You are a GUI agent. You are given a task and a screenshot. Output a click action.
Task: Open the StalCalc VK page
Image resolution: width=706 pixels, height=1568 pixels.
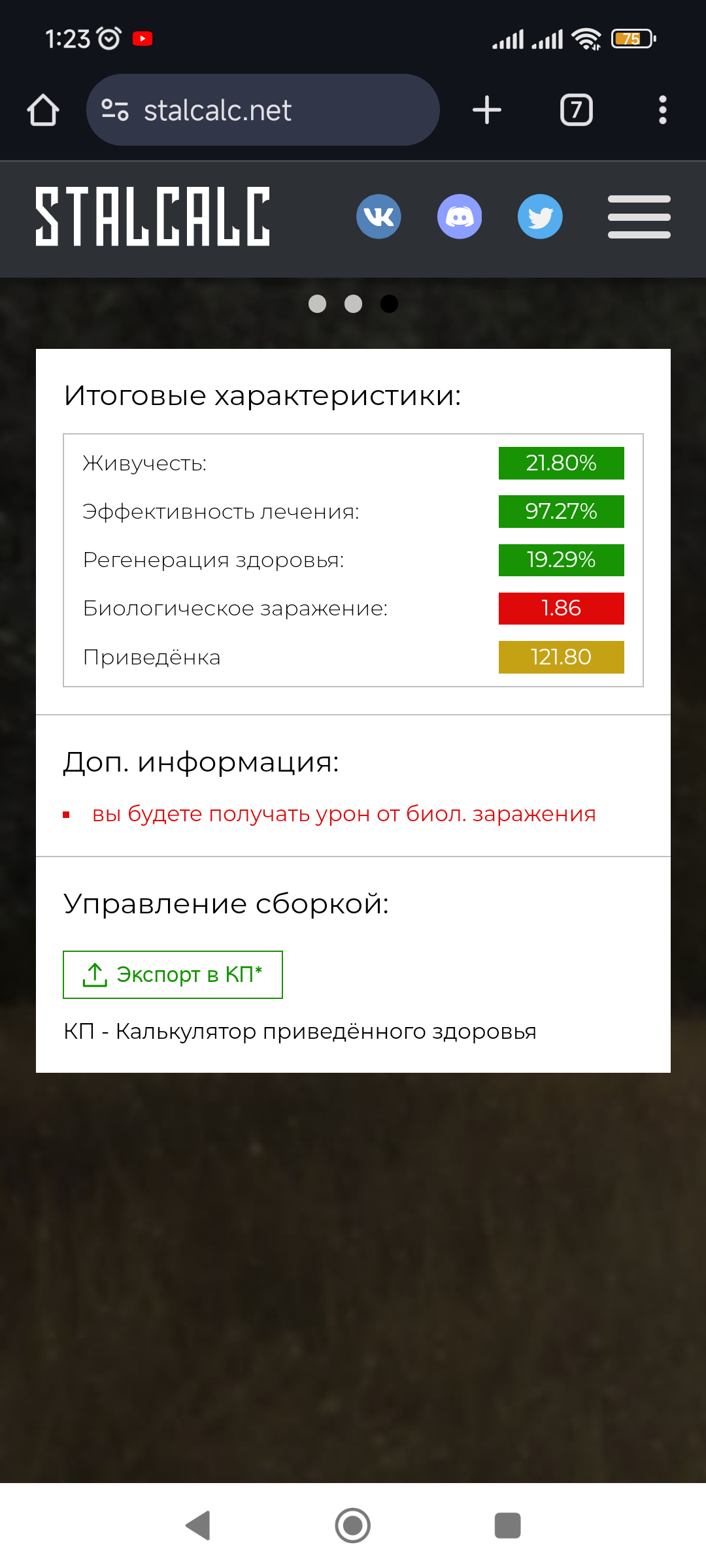point(378,216)
